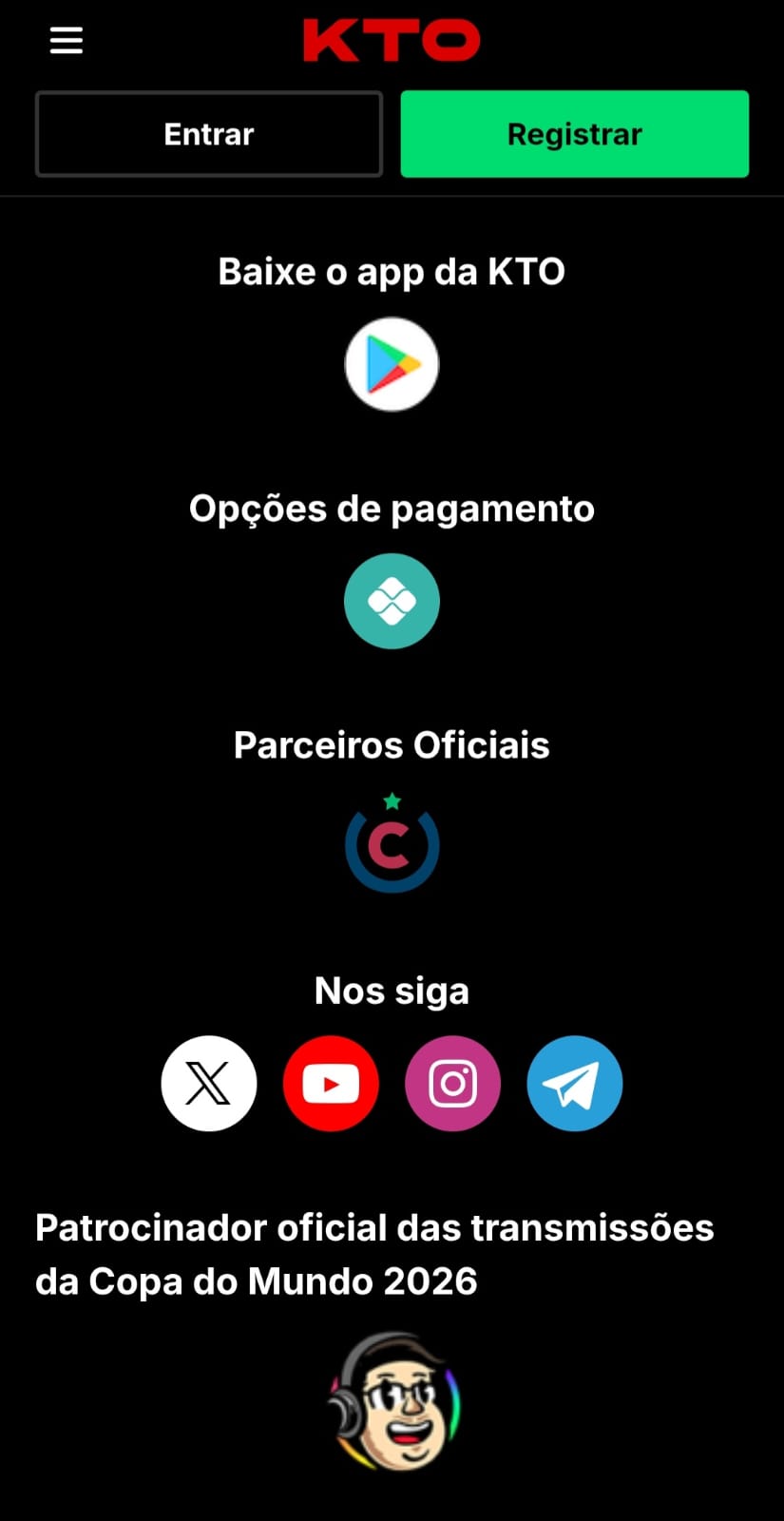Open KTO's Telegram channel icon

pyautogui.click(x=574, y=1083)
